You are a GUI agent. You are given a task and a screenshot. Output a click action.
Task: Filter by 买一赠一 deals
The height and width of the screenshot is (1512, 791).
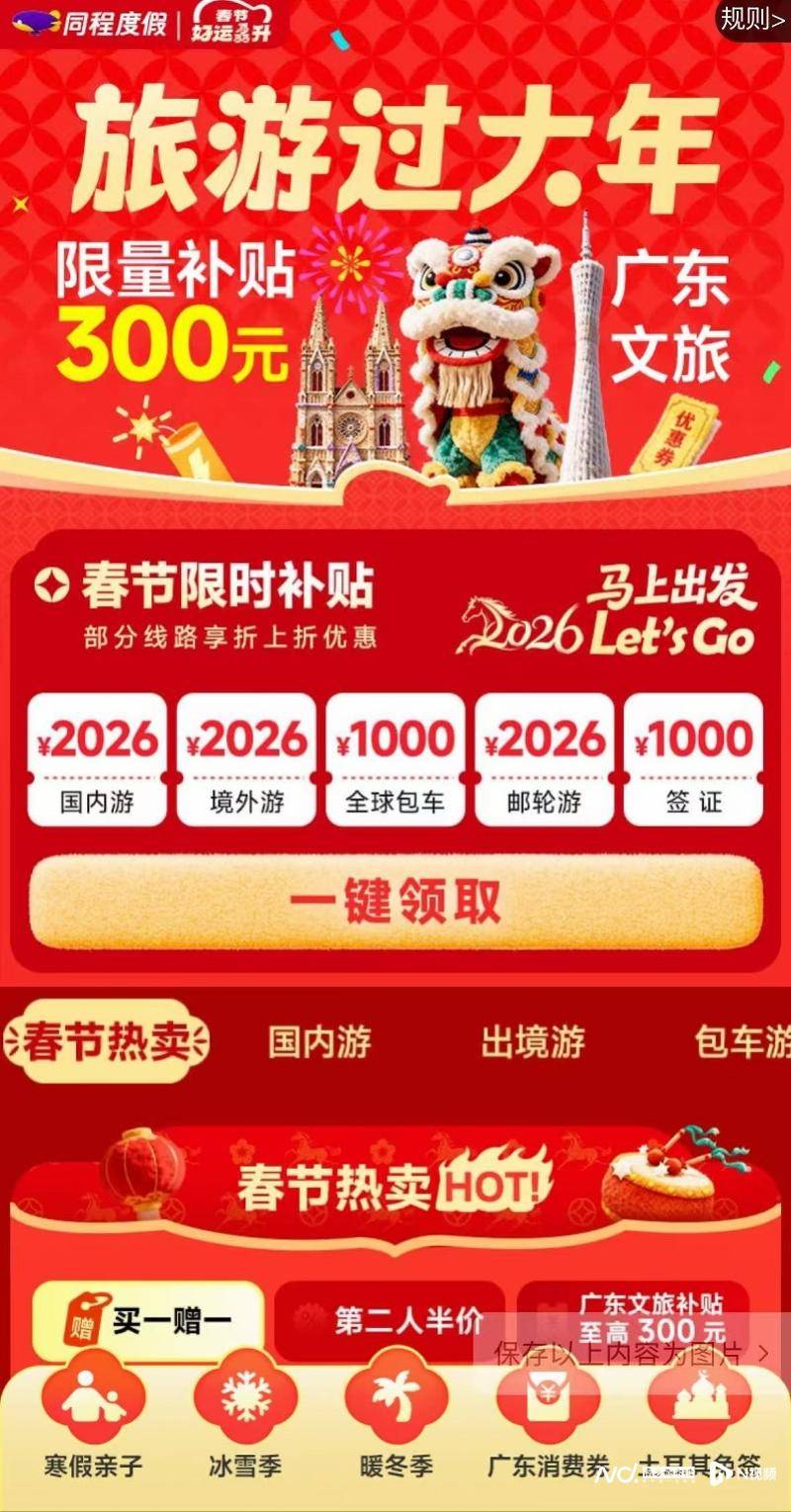148,1321
